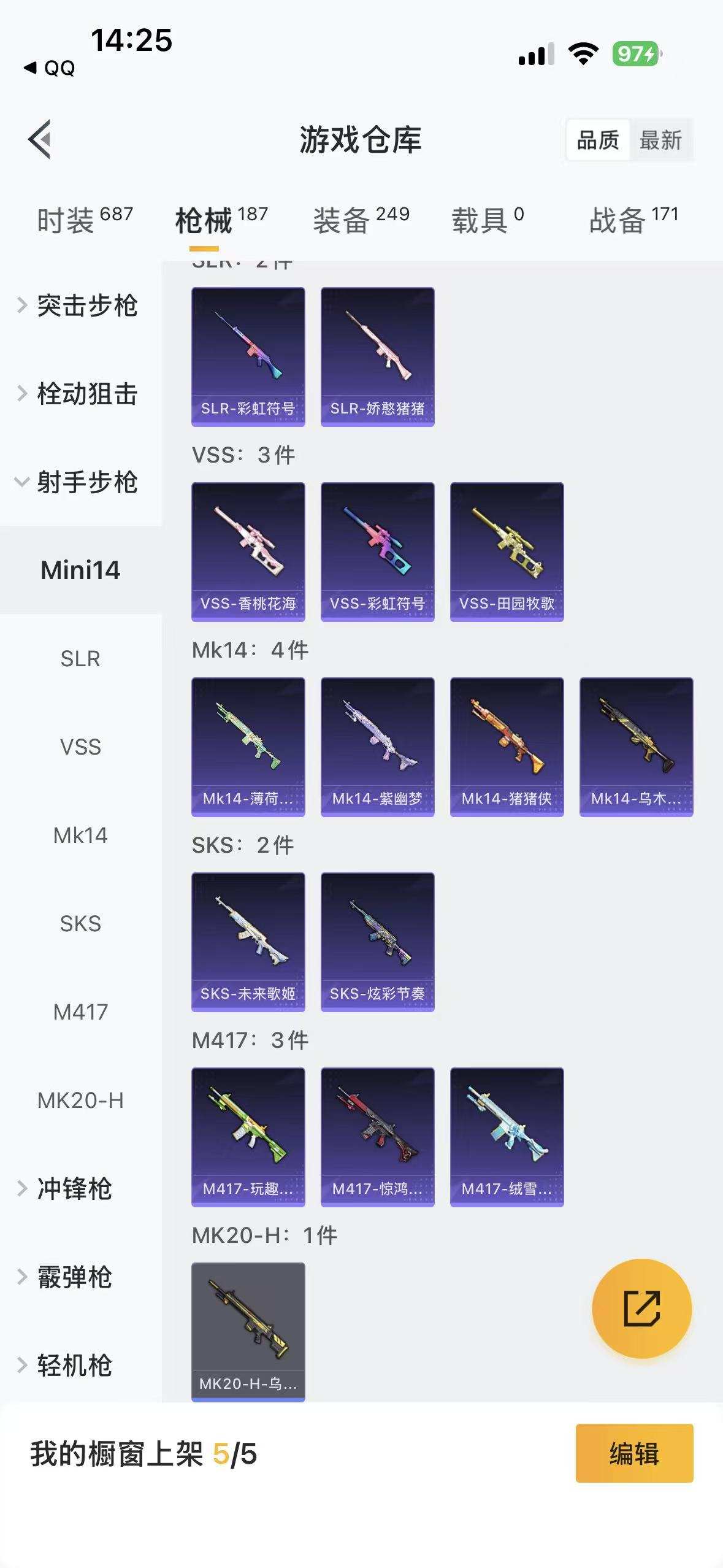Select SKS in the side list
The image size is (723, 1568).
(x=80, y=923)
